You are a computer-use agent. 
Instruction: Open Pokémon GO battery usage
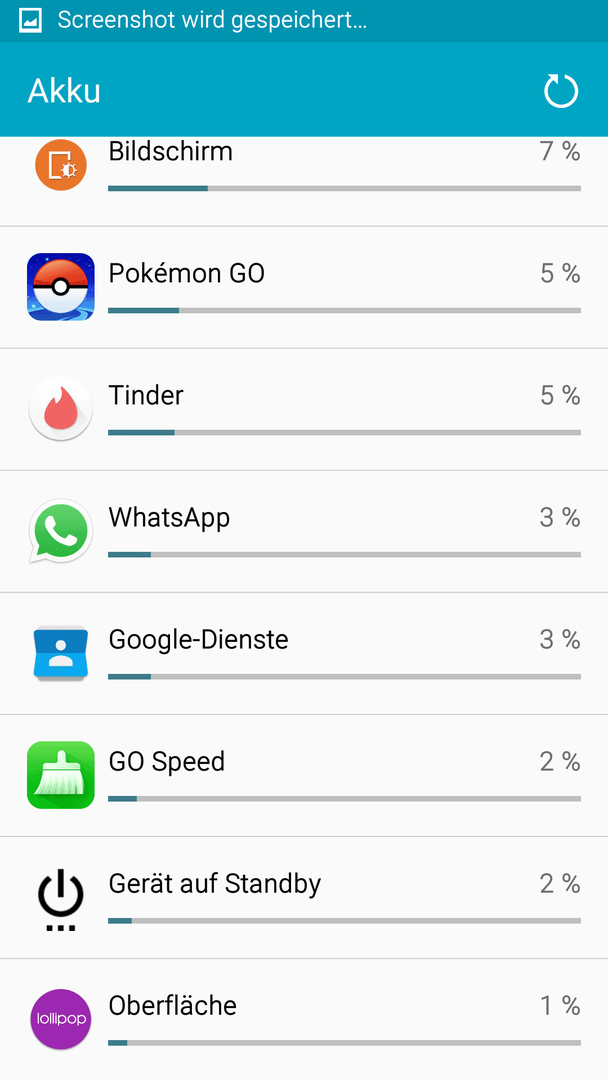point(304,287)
